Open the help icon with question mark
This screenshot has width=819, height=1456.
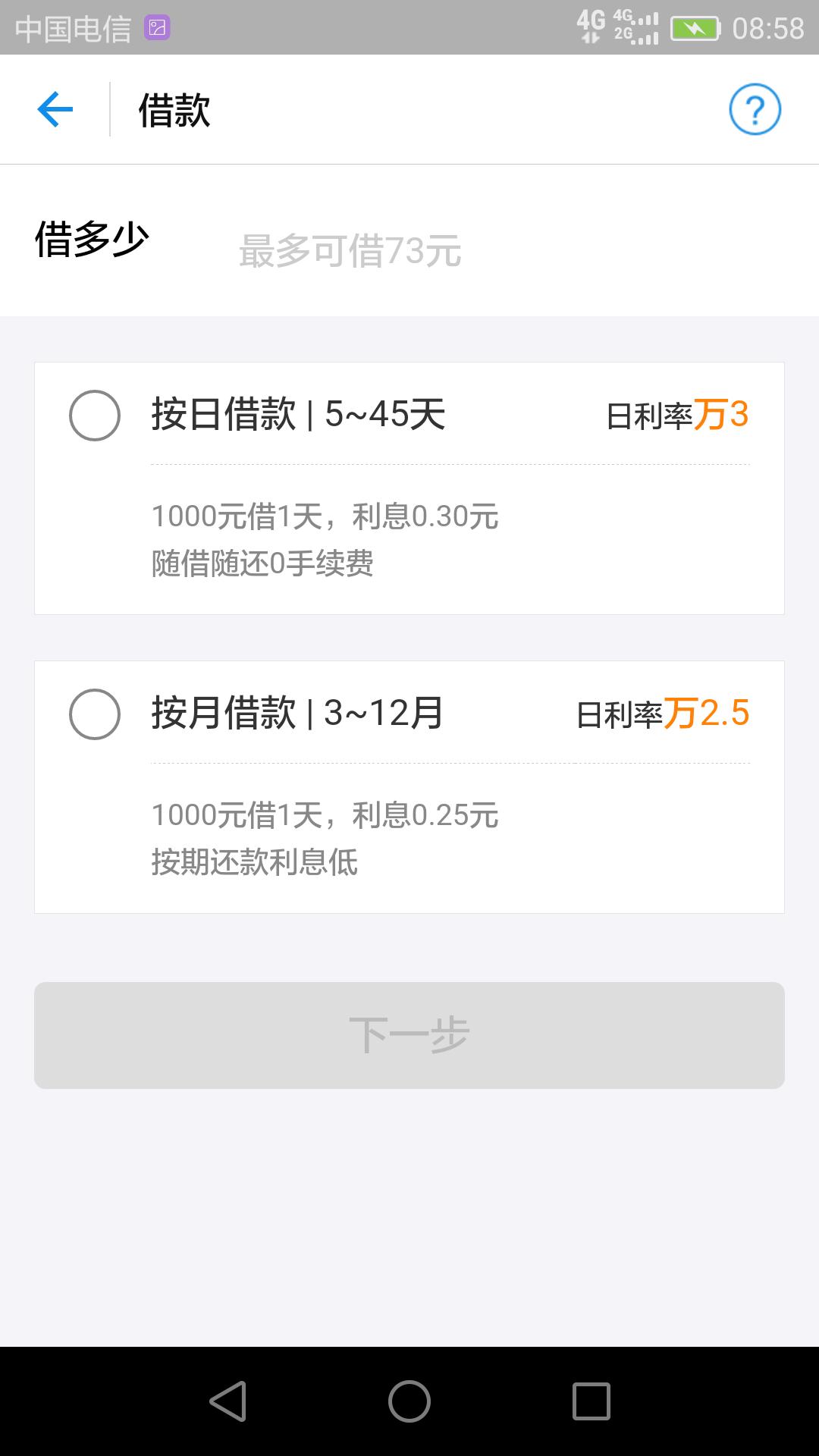coord(755,108)
